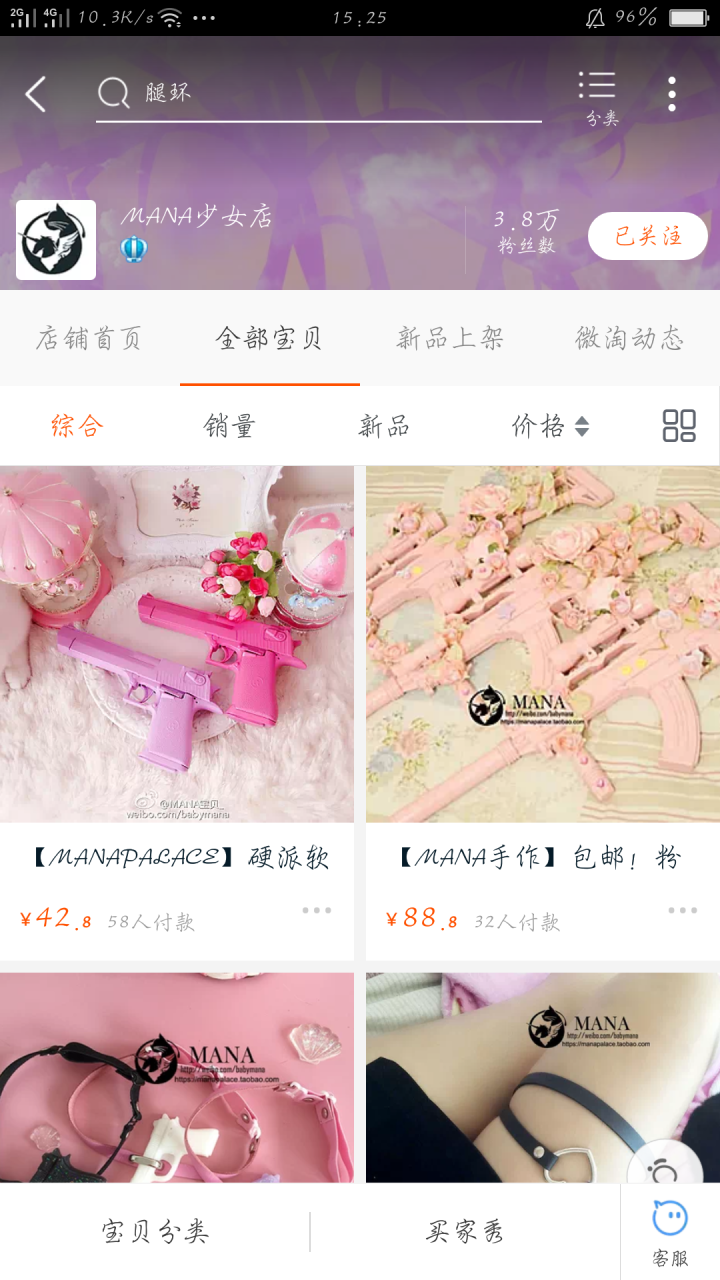
Task: Switch to the 新品上架 tab
Action: pos(450,339)
